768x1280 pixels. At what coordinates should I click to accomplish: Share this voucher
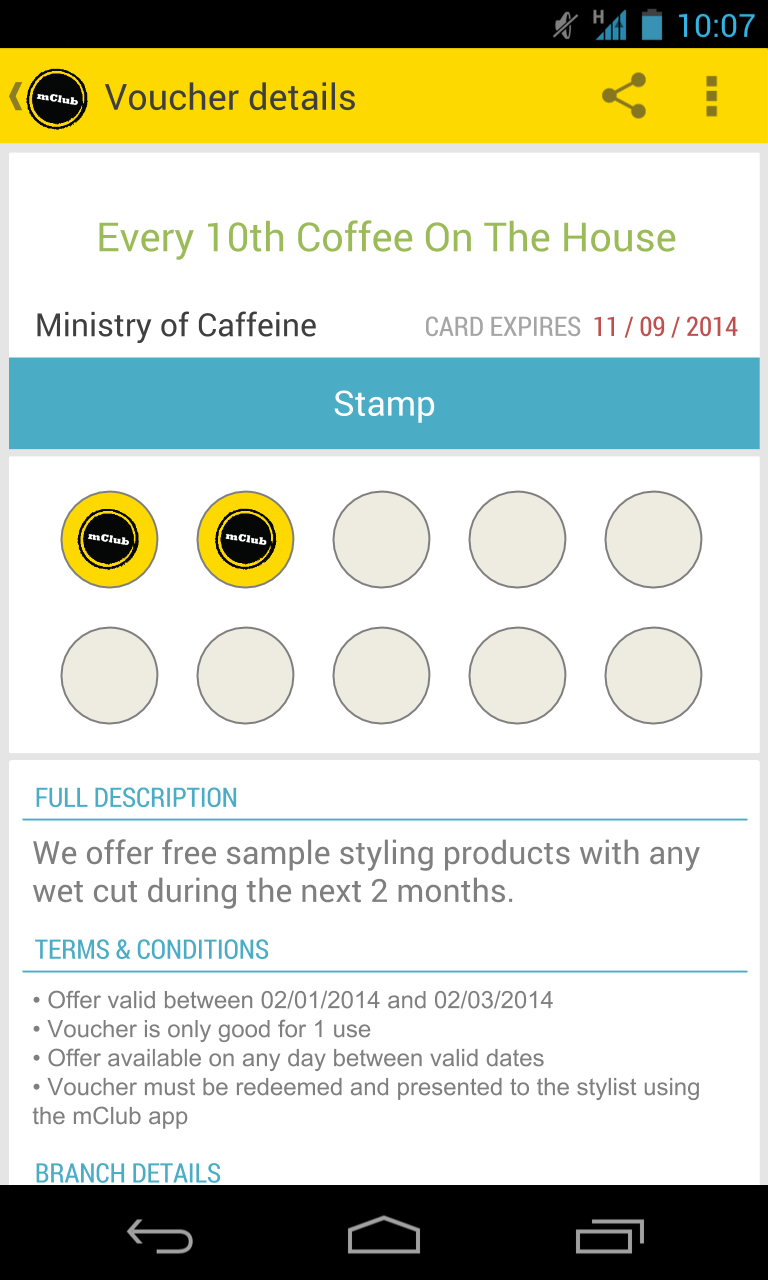[624, 97]
